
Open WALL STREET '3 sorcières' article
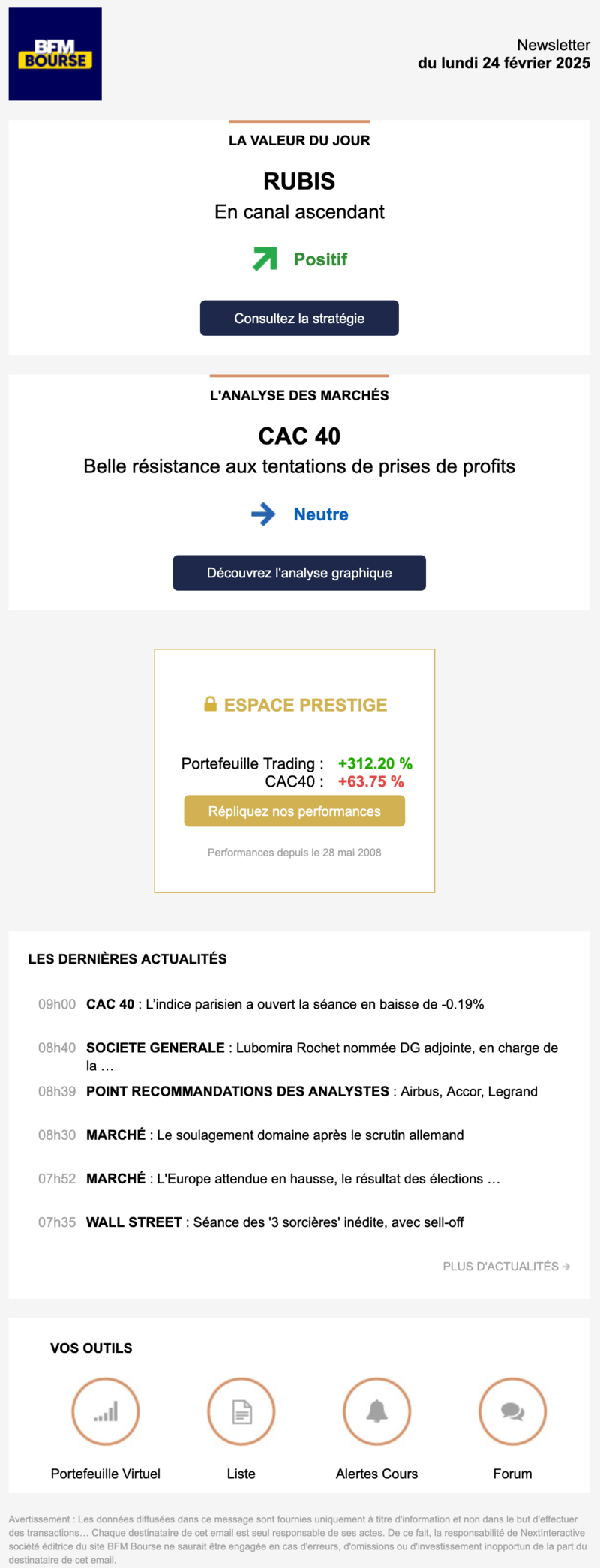[x=274, y=1222]
